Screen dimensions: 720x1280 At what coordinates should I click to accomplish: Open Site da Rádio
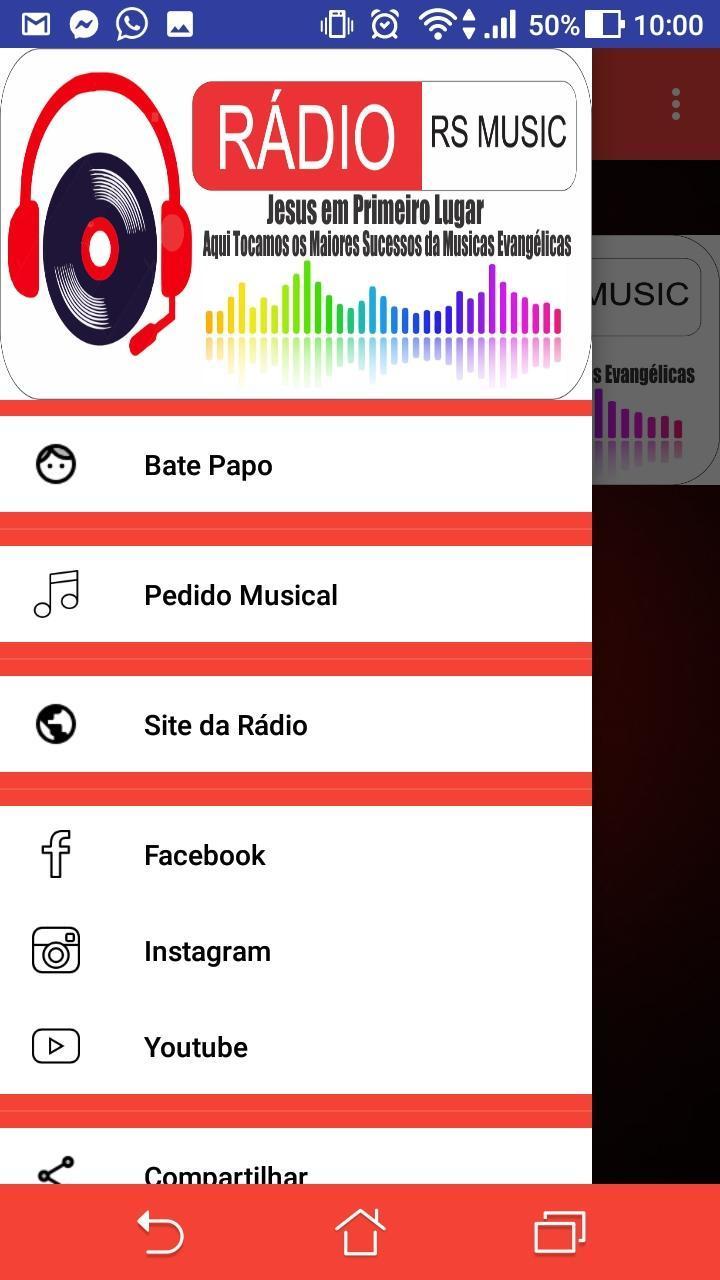225,724
